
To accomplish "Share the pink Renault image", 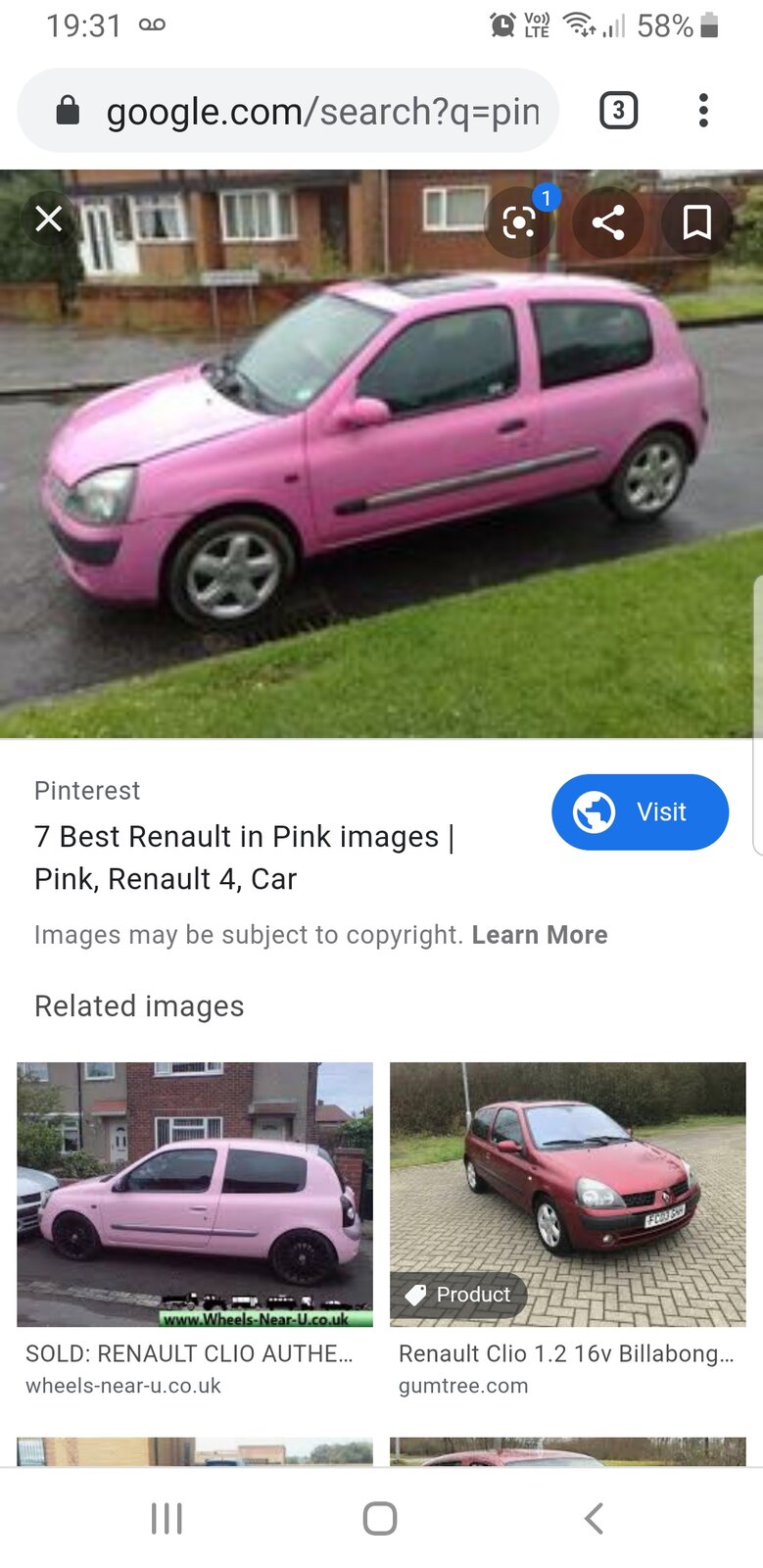I will pyautogui.click(x=608, y=222).
